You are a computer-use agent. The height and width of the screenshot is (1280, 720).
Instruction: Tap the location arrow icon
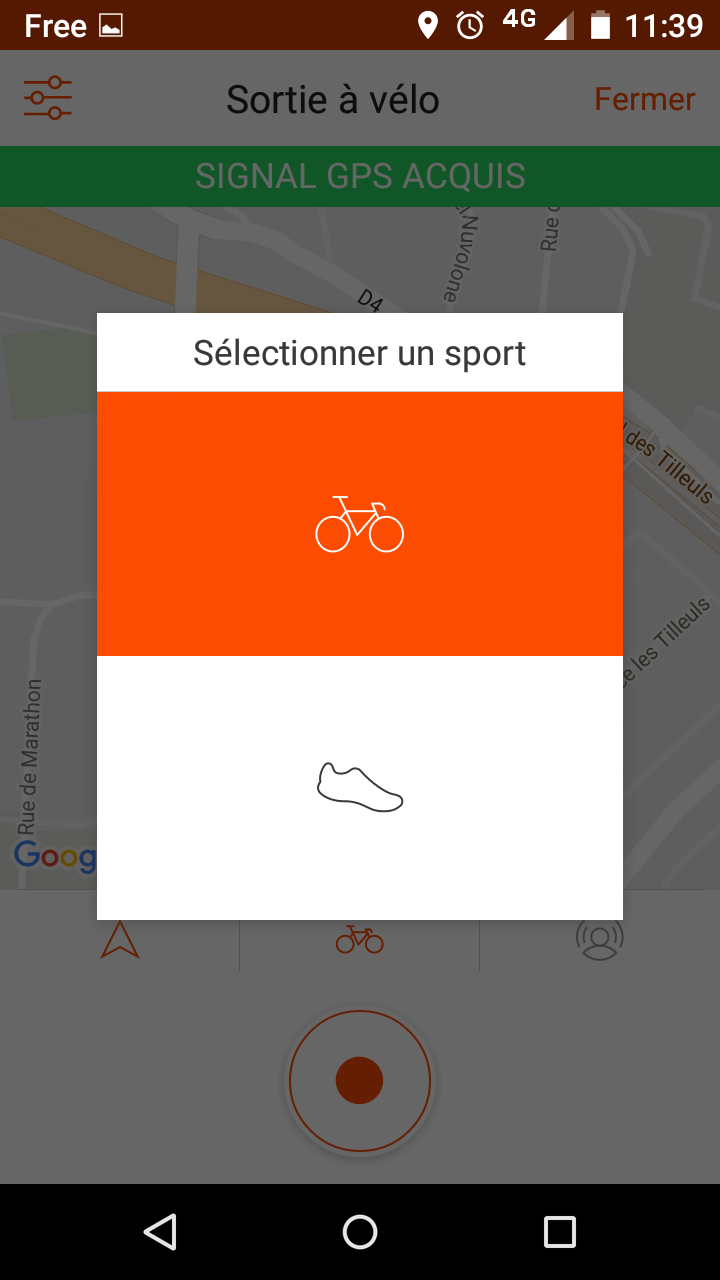point(119,940)
